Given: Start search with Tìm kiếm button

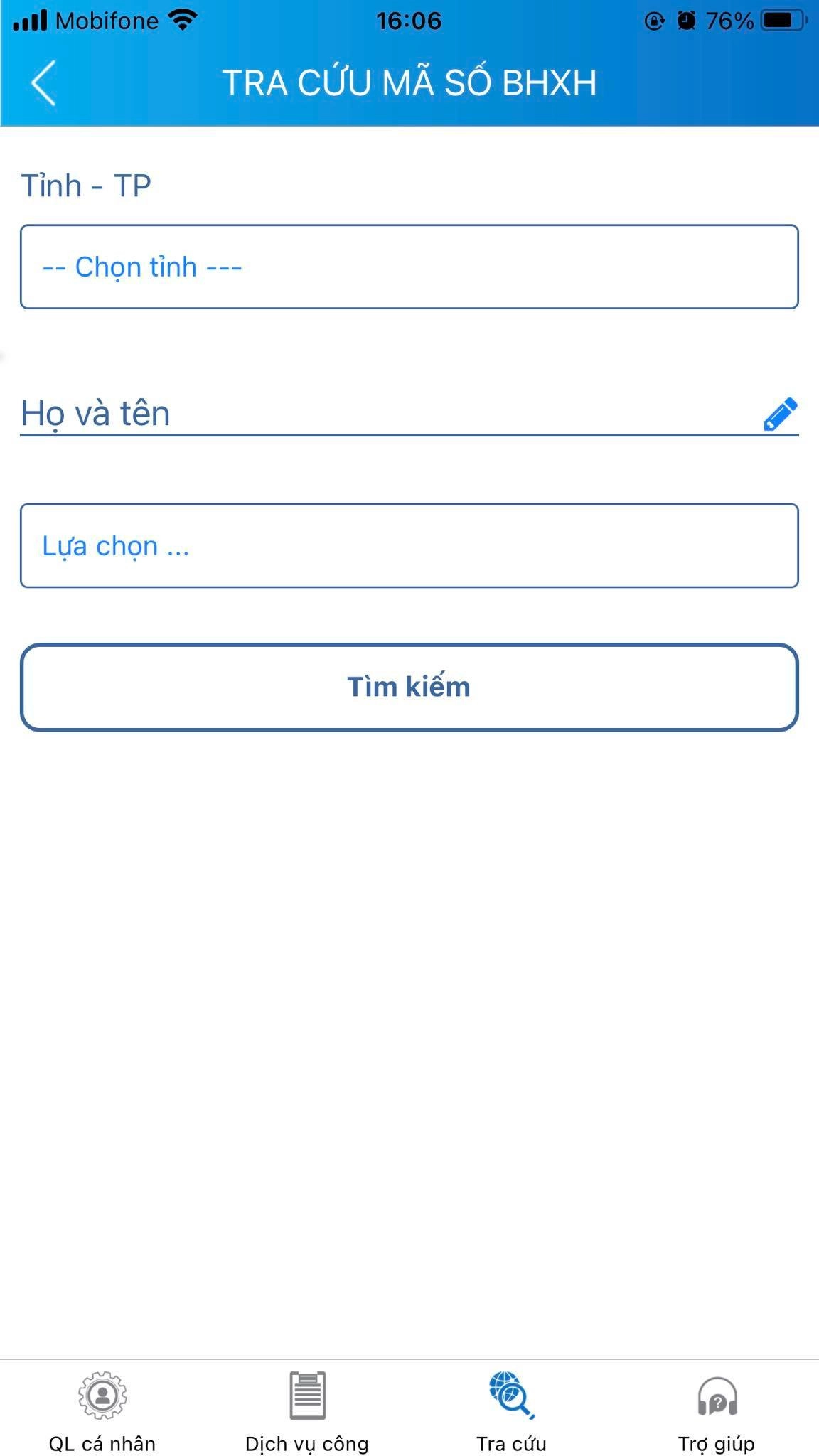Looking at the screenshot, I should coord(409,687).
